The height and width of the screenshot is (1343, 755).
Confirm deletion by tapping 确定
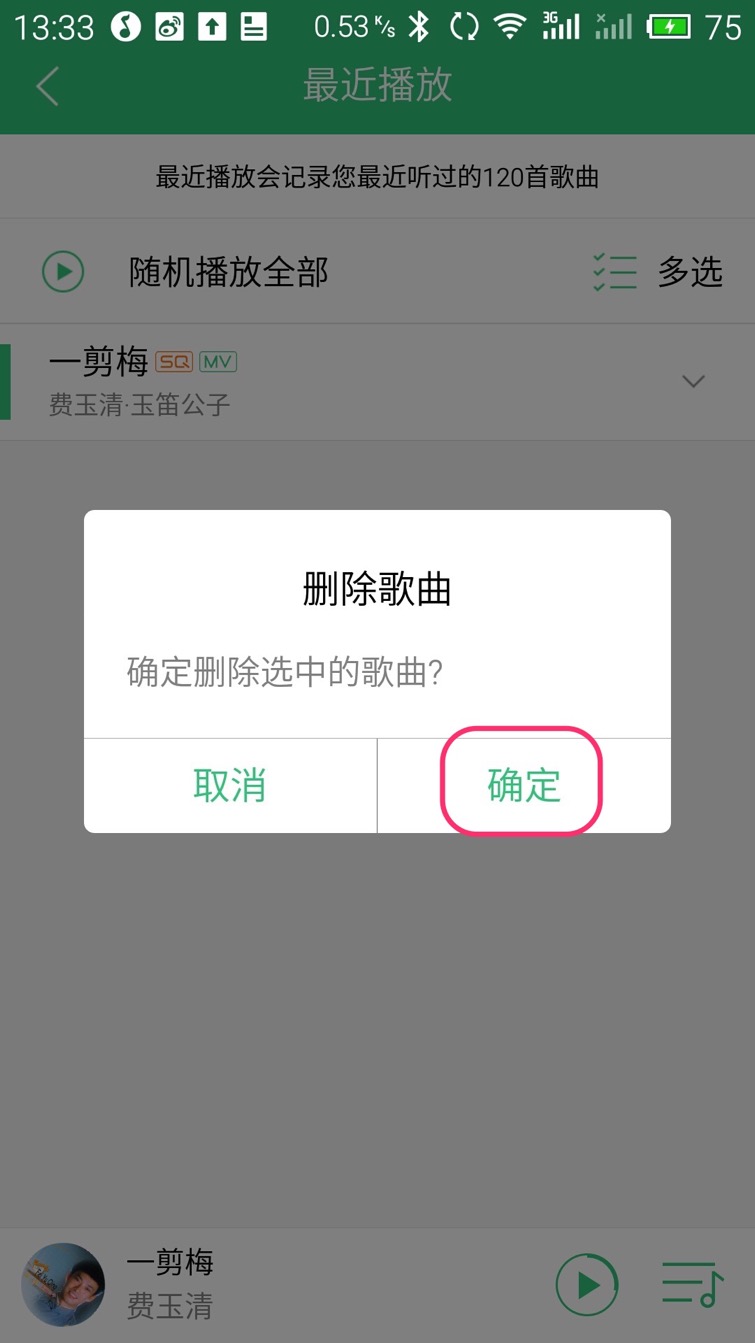click(523, 785)
